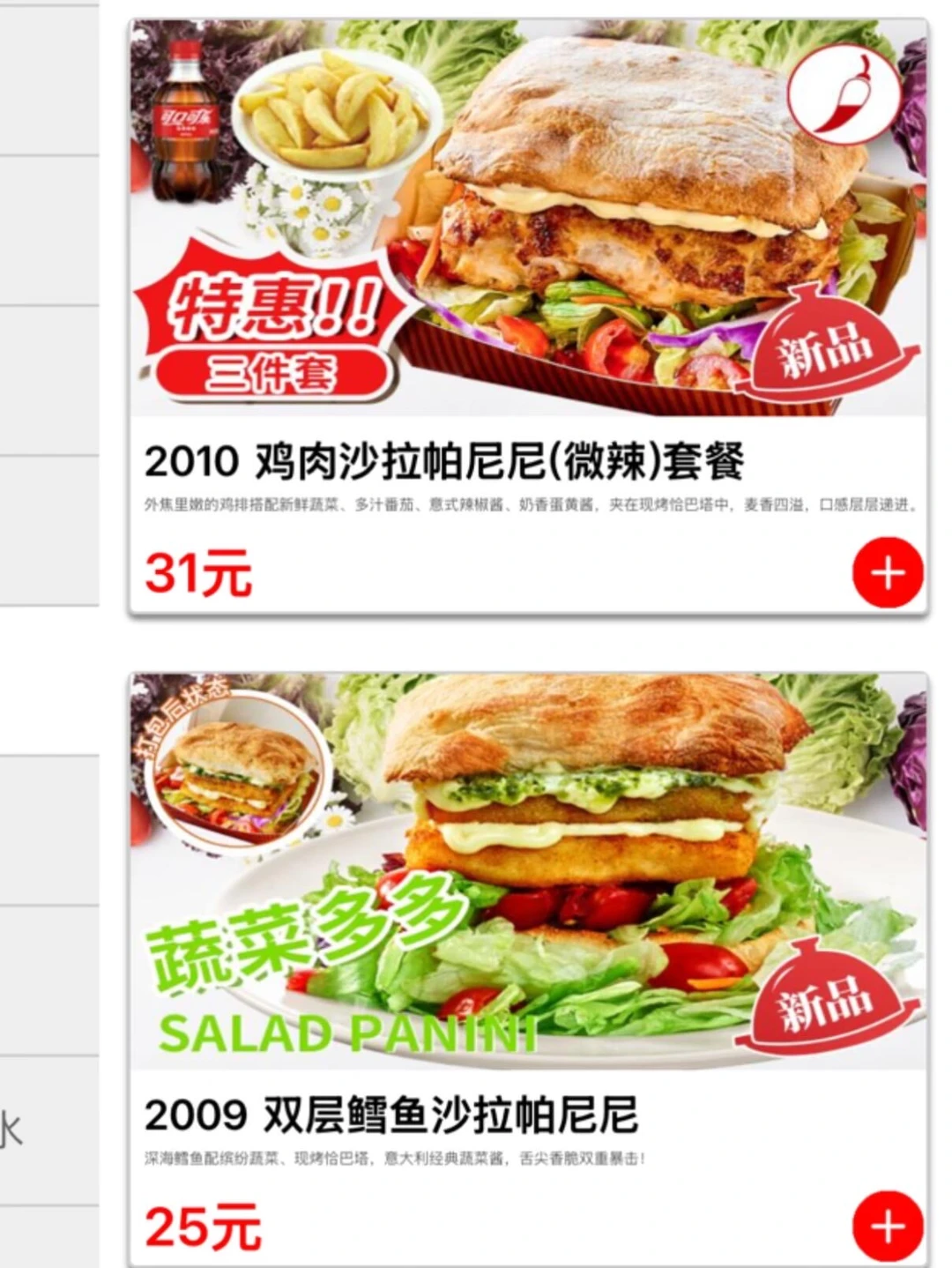Open the 2009 双层鳕鱼沙拉帕尼尼 card
This screenshot has width=952, height=1268.
pyautogui.click(x=529, y=969)
